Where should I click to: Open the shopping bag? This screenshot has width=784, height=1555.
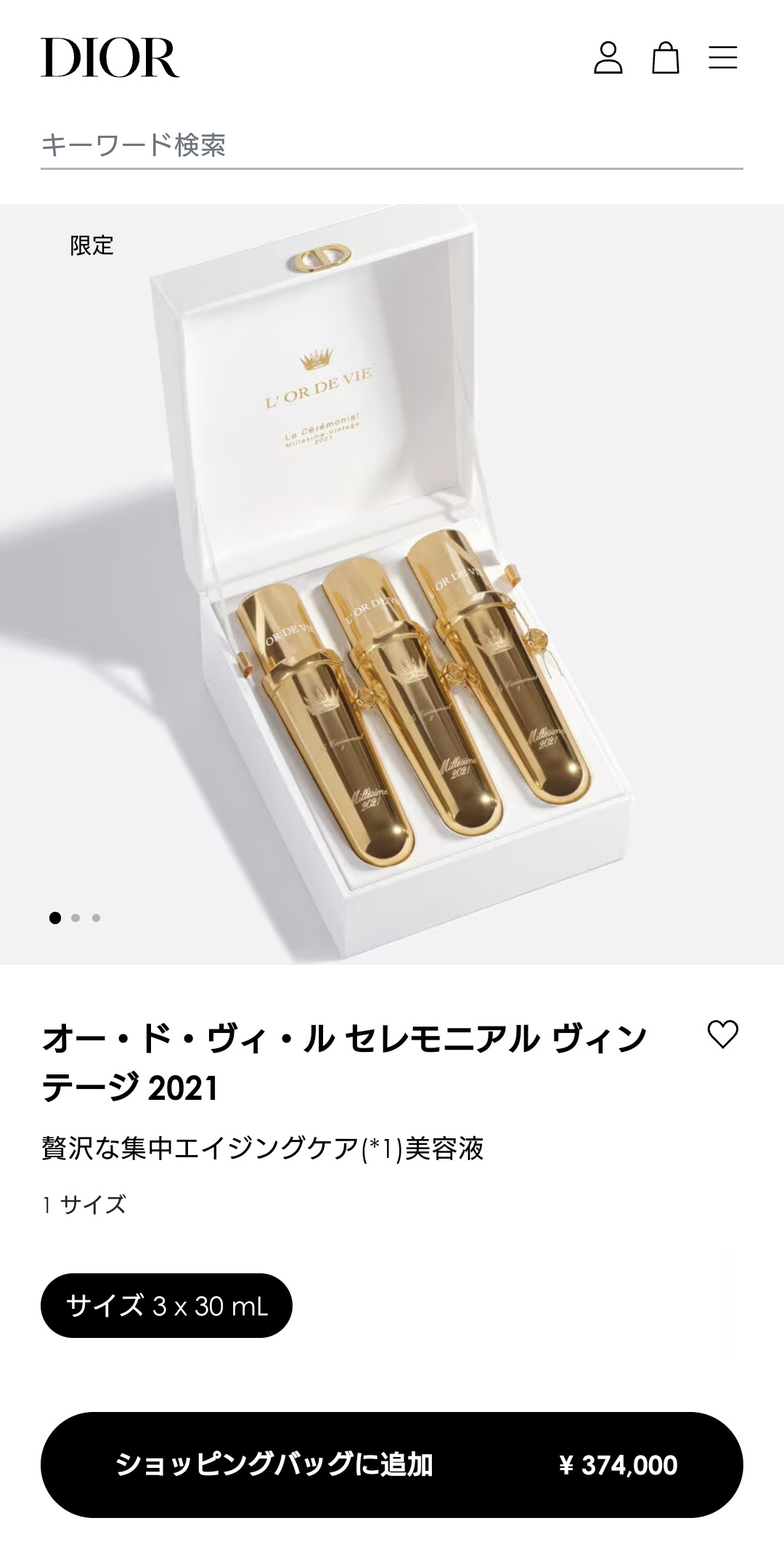tap(665, 58)
